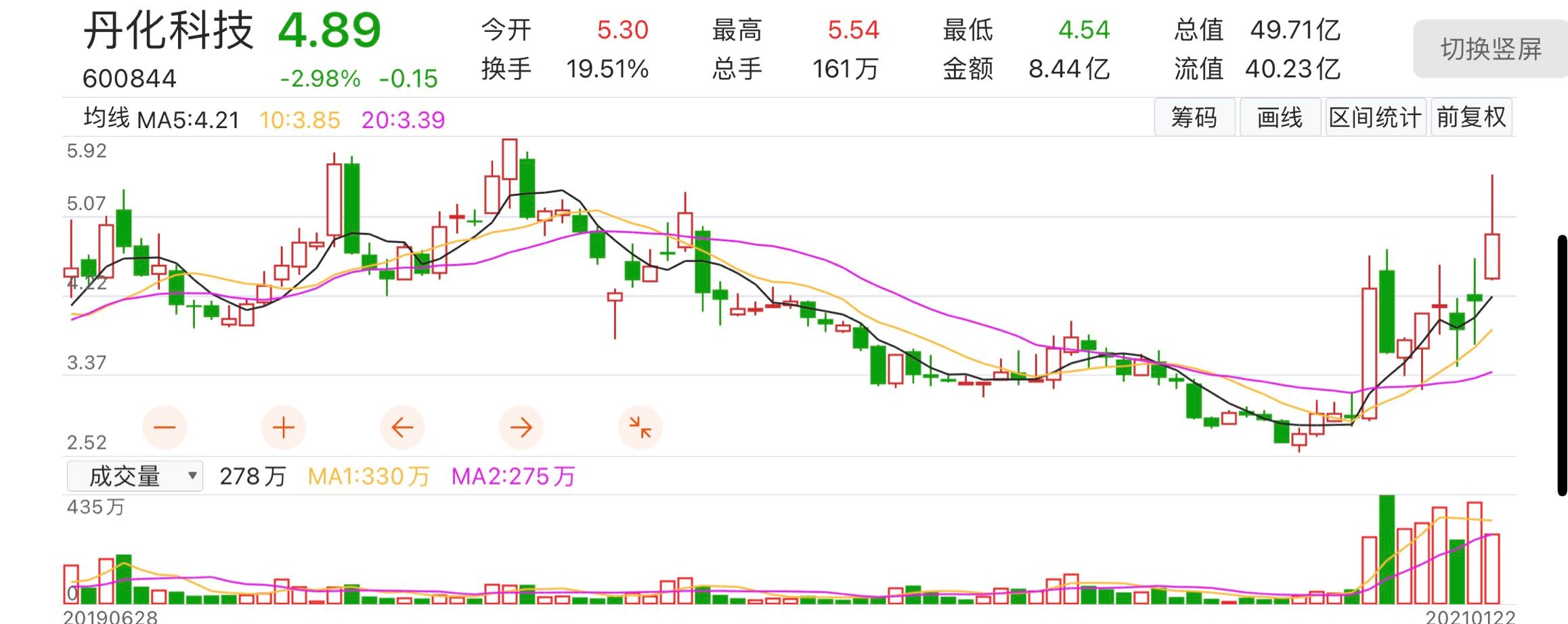Move the chart earlier with the left arrow

coord(402,428)
